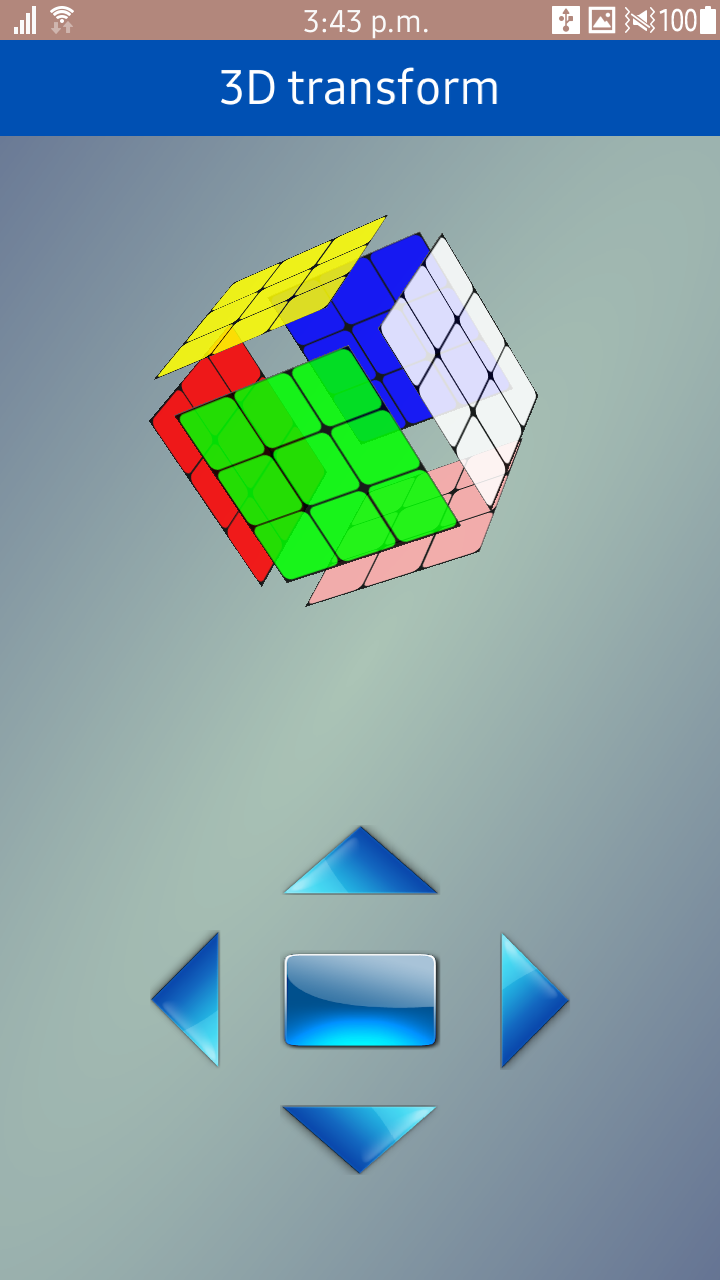Tap the blue center rectangle button
Image resolution: width=720 pixels, height=1280 pixels.
[x=360, y=1000]
